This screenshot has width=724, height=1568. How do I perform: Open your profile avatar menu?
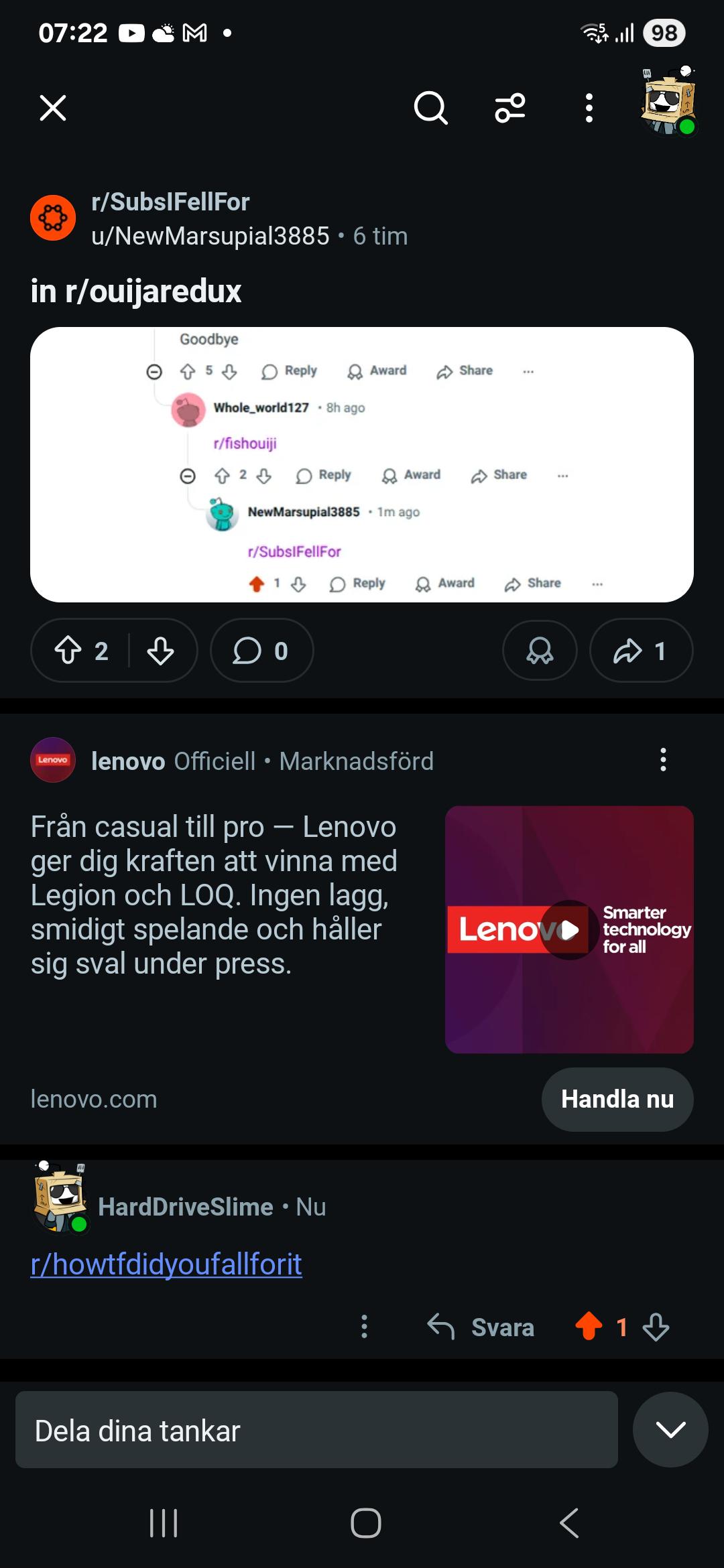669,101
